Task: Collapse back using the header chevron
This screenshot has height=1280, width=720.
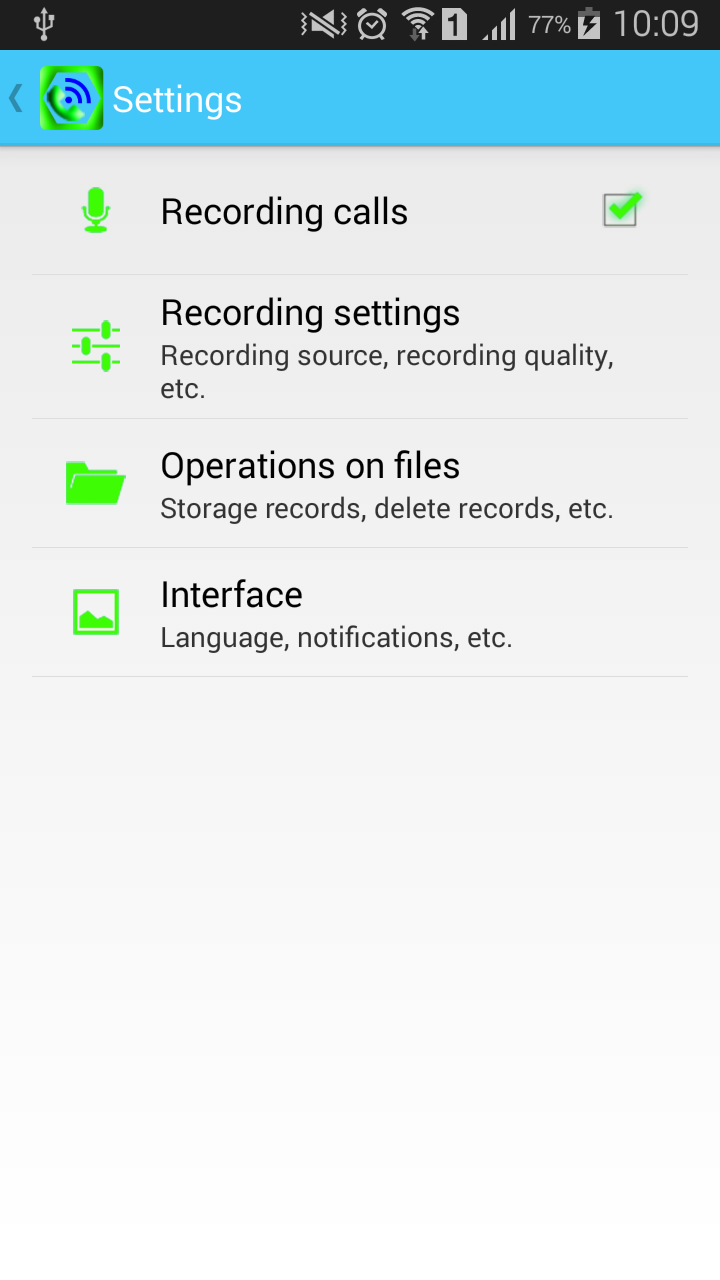Action: (x=15, y=97)
